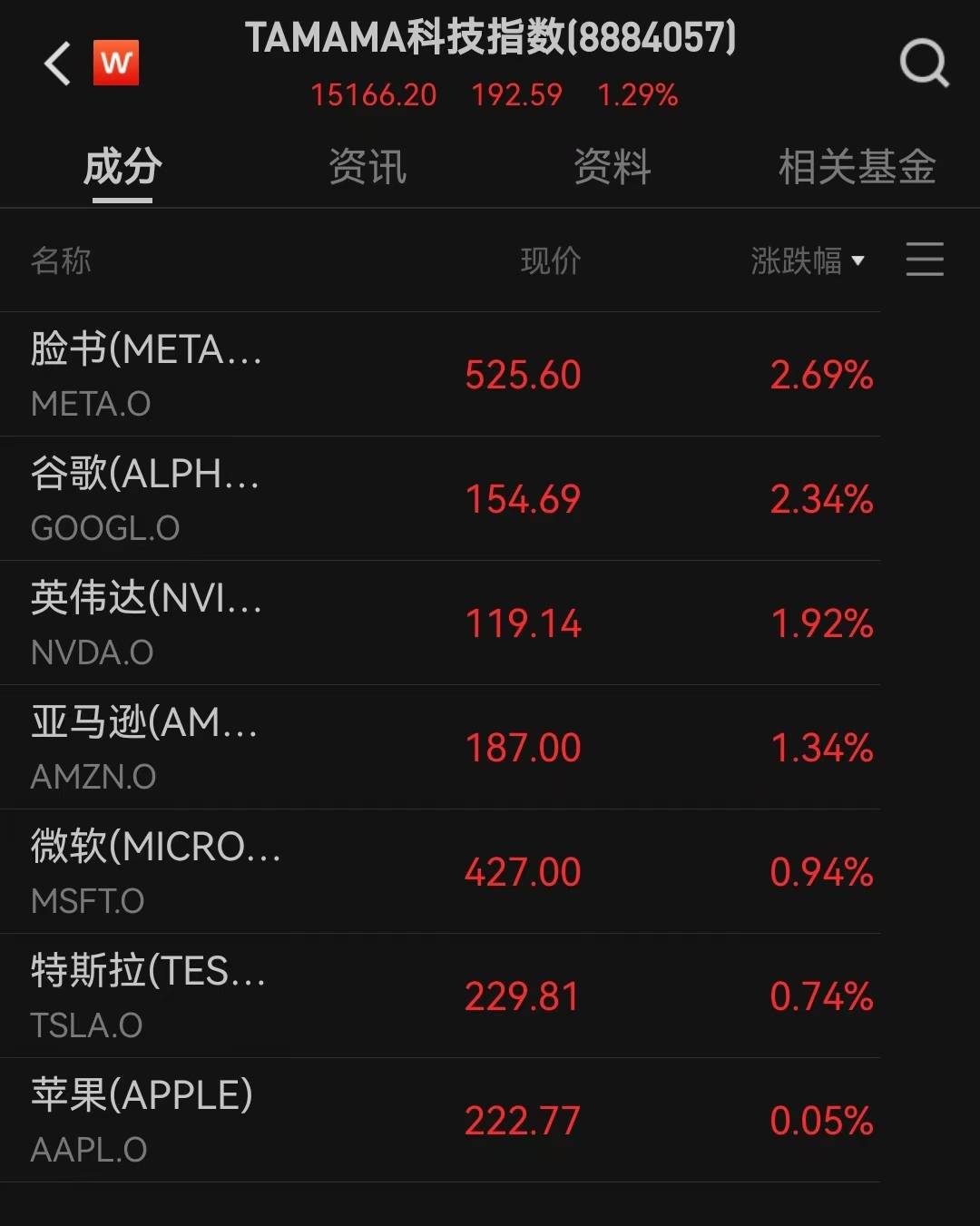
Task: Select the 成分 tab
Action: 122,167
